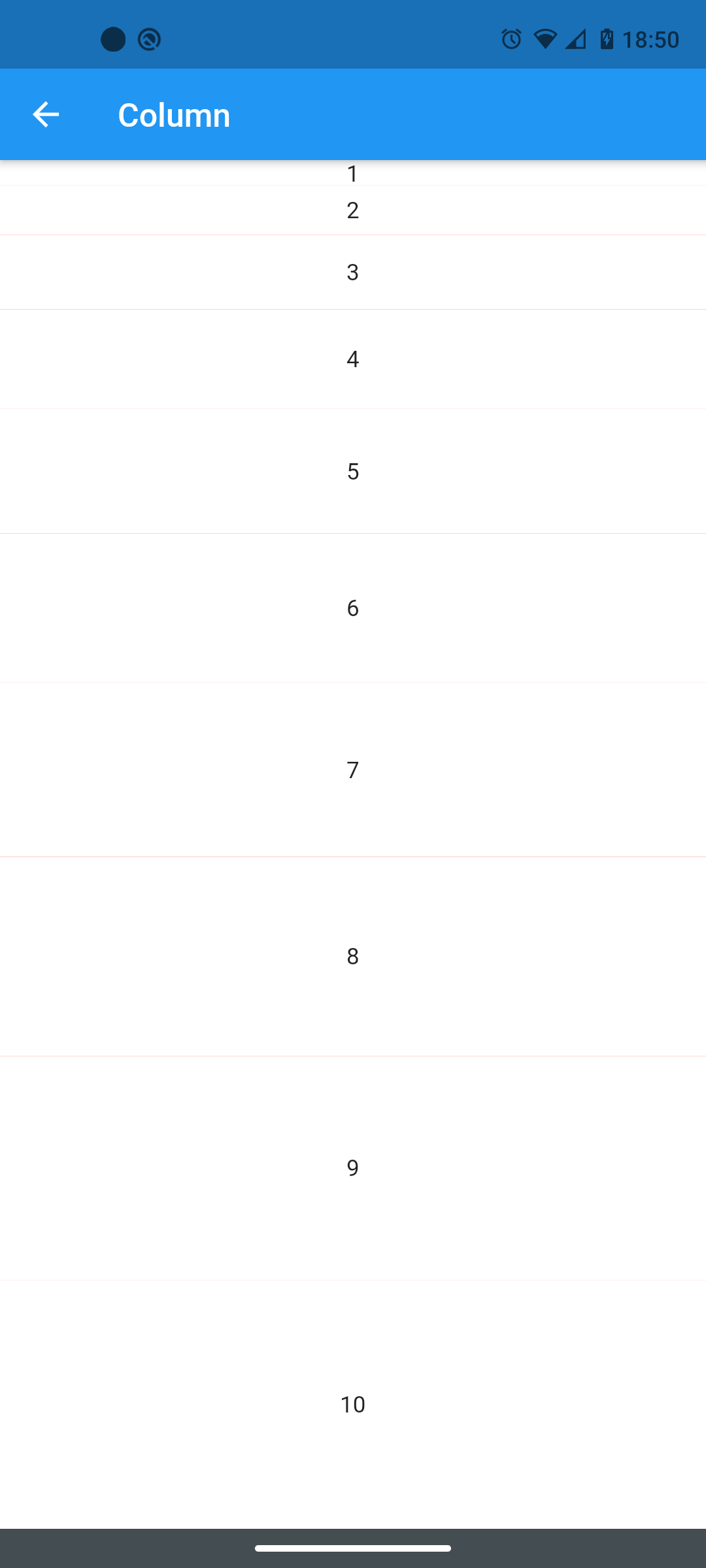Select list item 6

coord(353,608)
